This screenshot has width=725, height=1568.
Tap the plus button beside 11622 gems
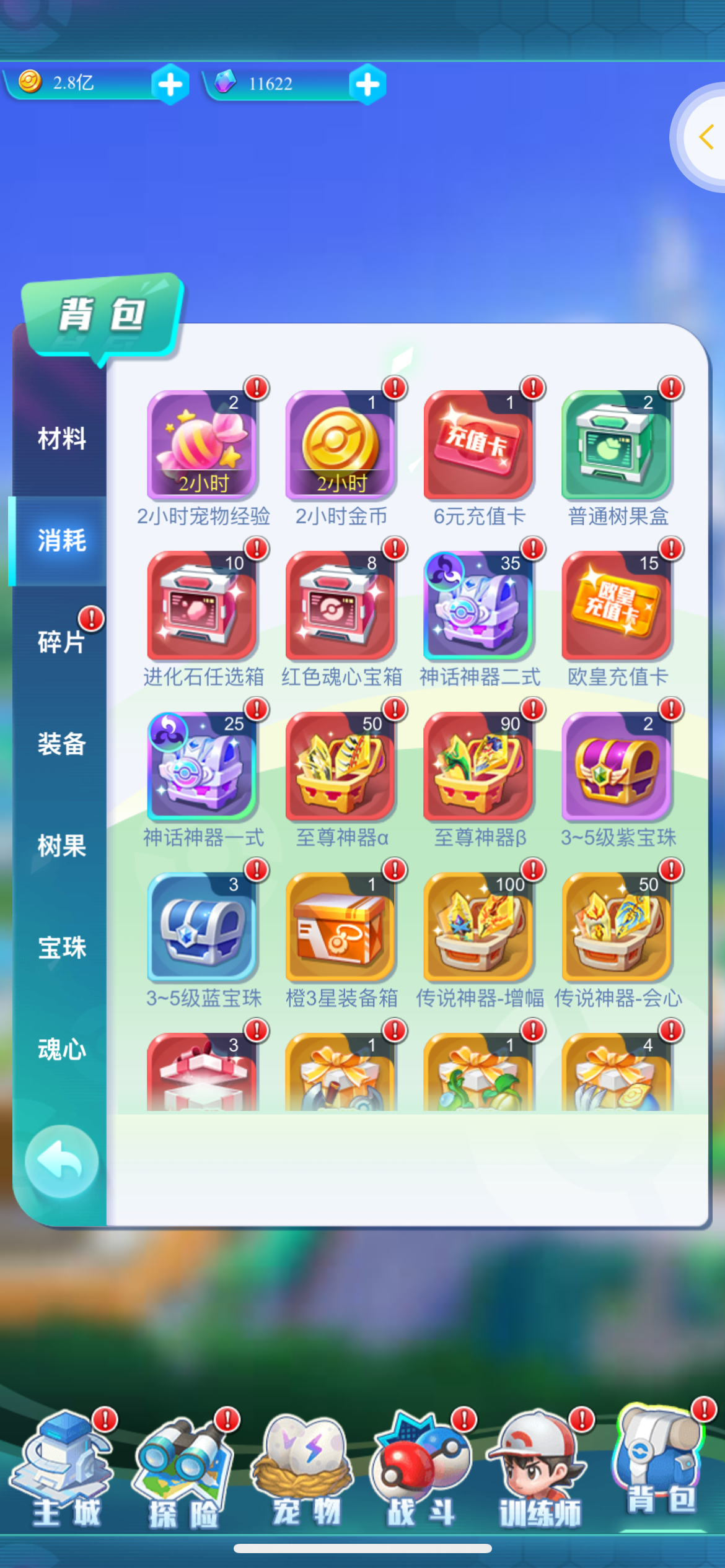tap(367, 84)
